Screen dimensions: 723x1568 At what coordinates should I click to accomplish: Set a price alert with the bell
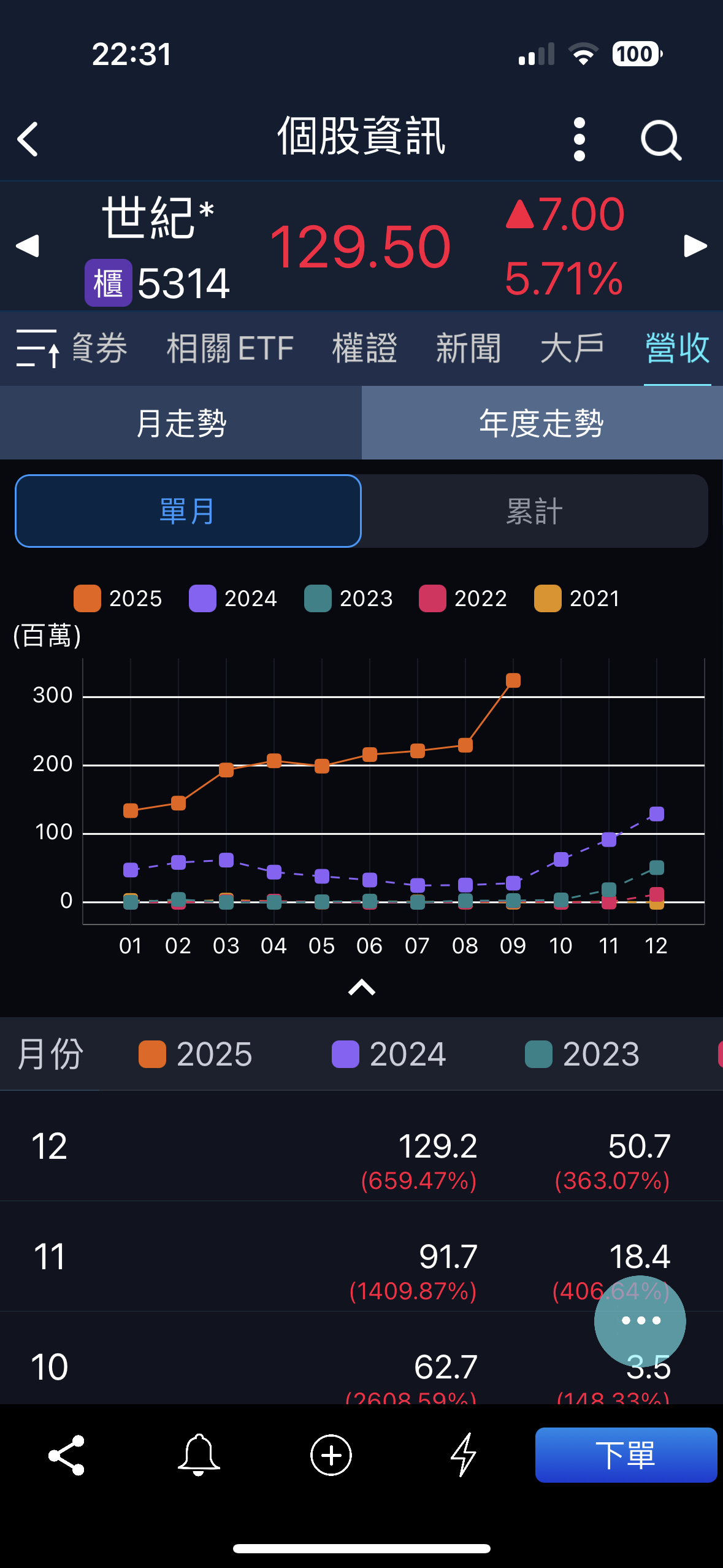pyautogui.click(x=199, y=1455)
